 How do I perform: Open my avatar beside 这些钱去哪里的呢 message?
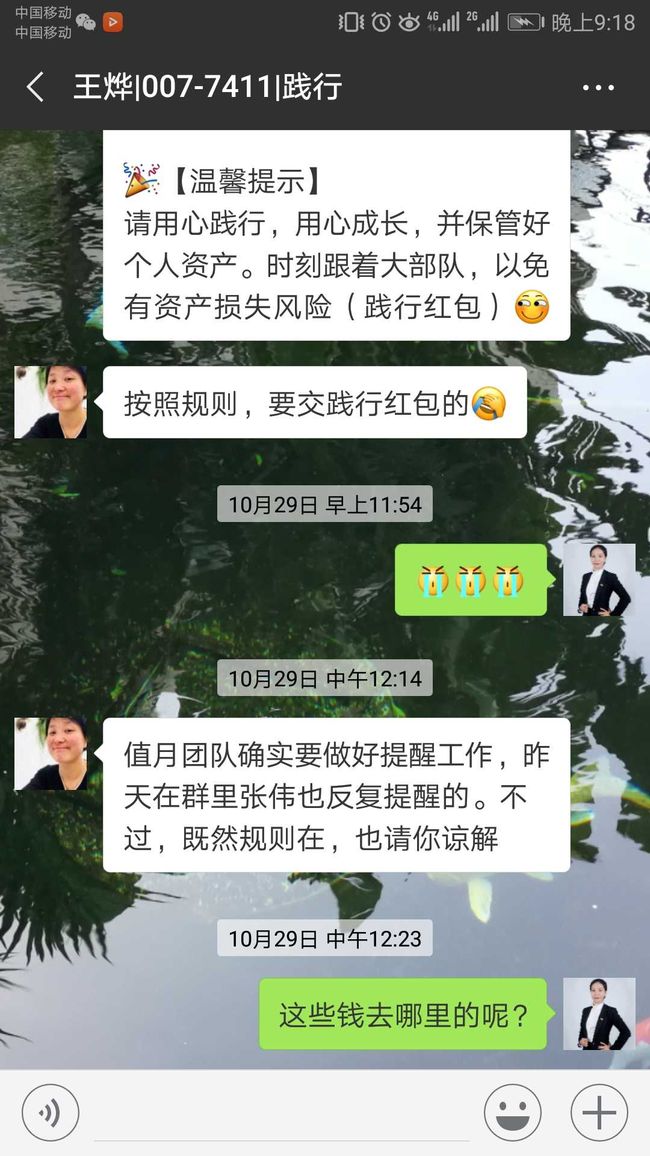(x=599, y=1014)
